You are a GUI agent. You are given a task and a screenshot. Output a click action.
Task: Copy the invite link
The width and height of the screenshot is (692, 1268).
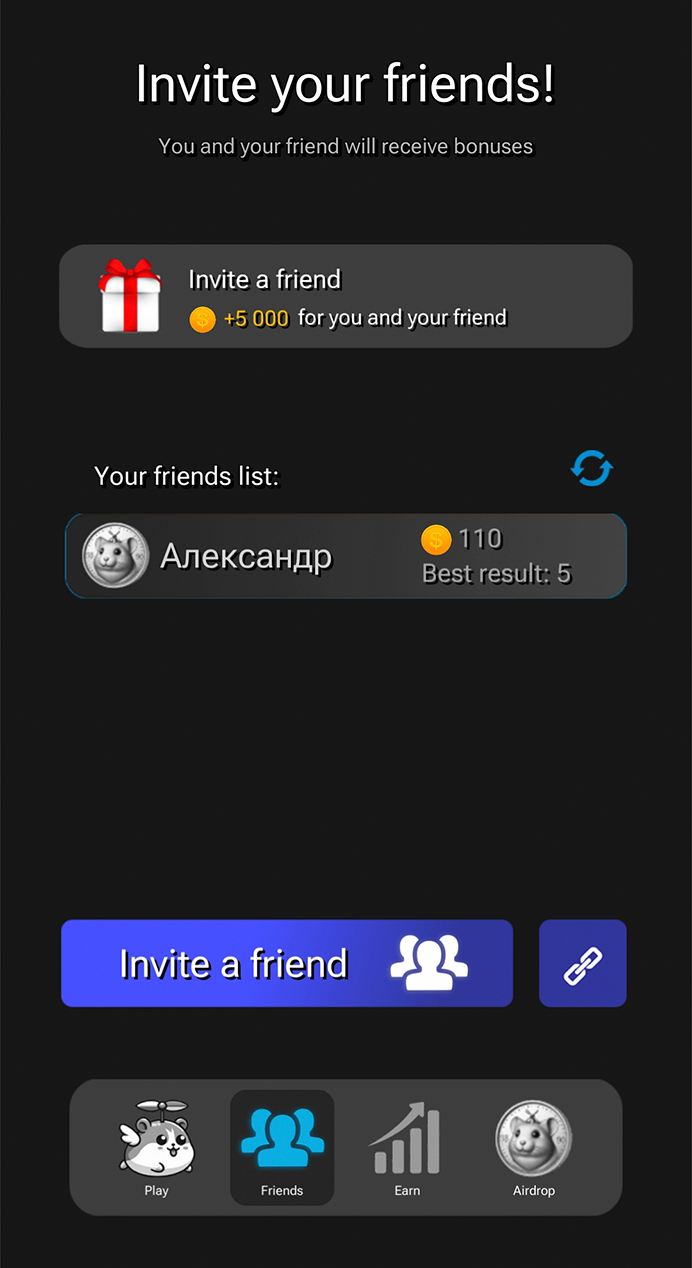582,963
